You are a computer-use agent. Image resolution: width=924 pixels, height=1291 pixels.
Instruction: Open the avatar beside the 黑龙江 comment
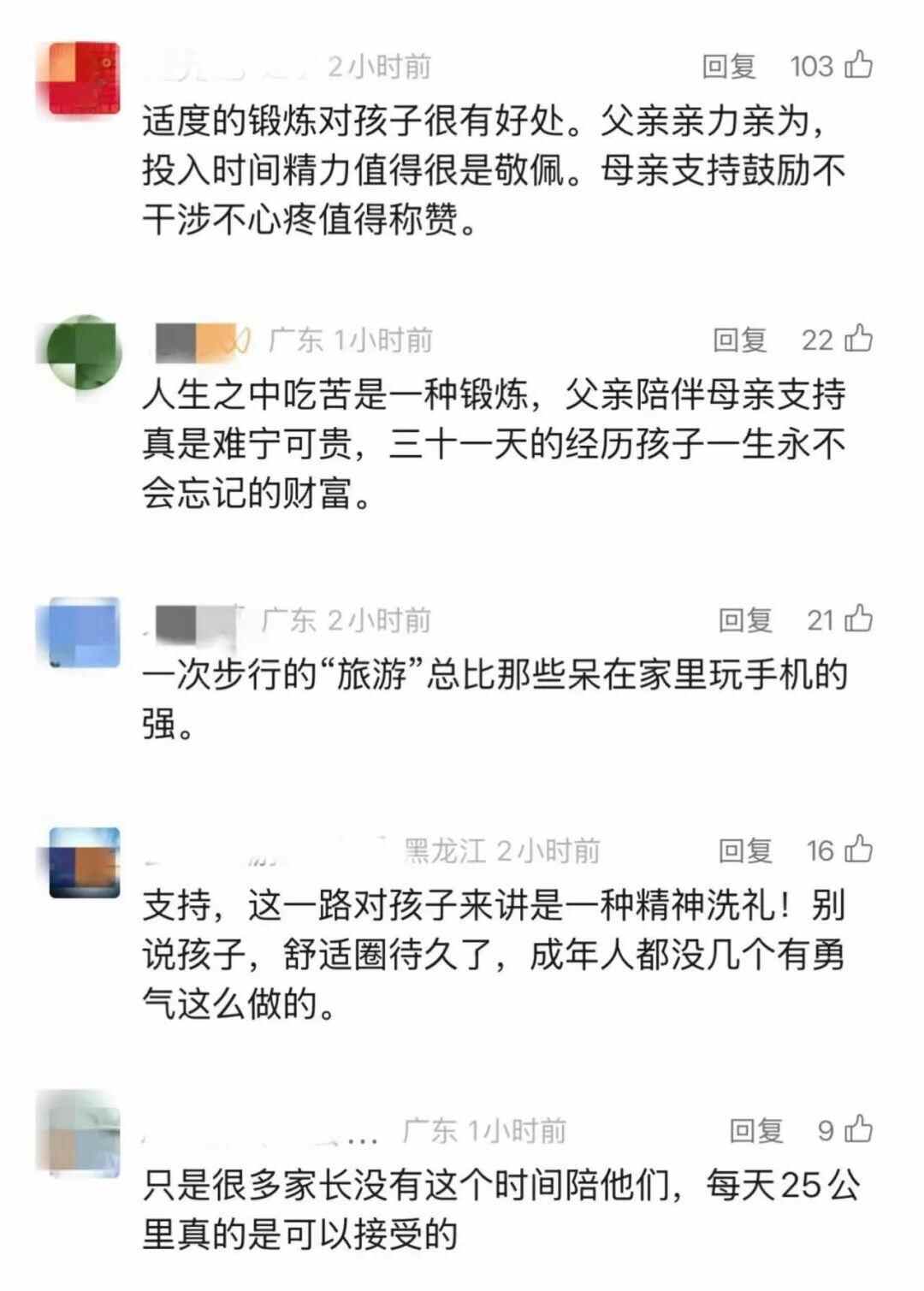(x=83, y=862)
